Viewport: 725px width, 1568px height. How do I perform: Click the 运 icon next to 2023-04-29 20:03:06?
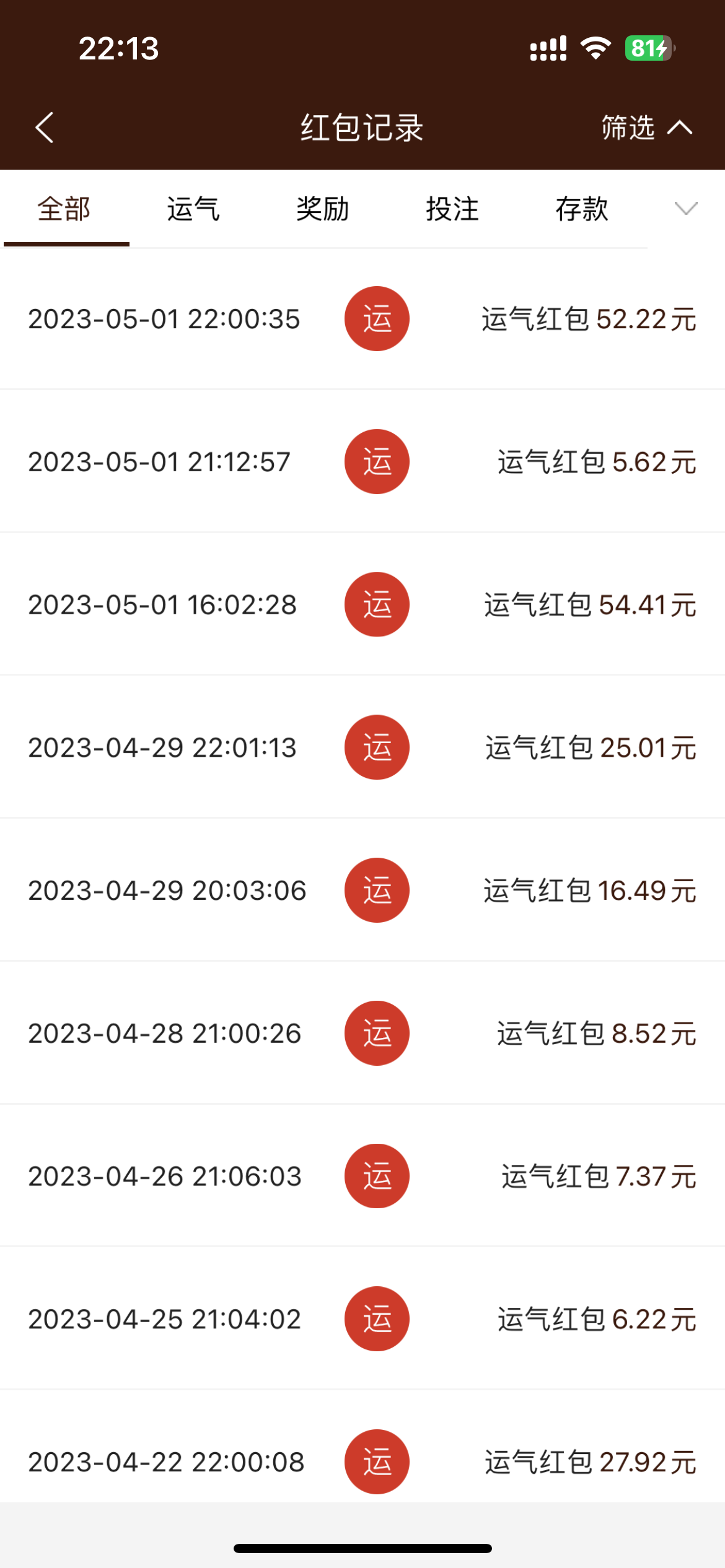click(376, 890)
